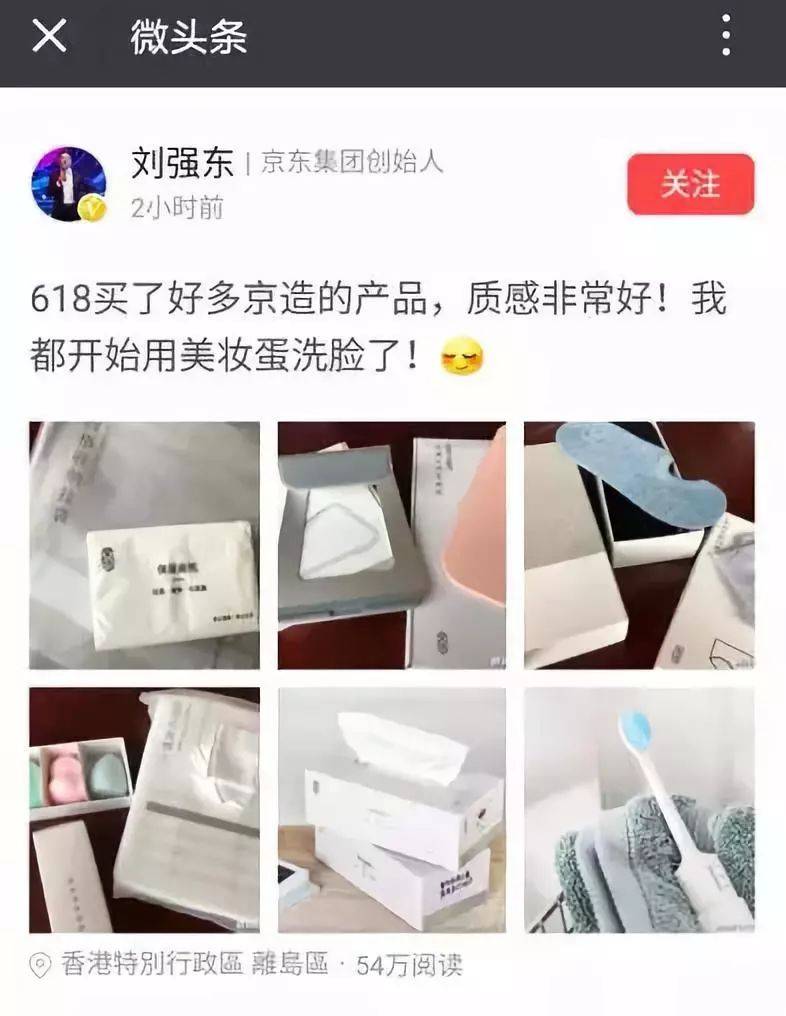Close the 微头条 page

coord(49,38)
